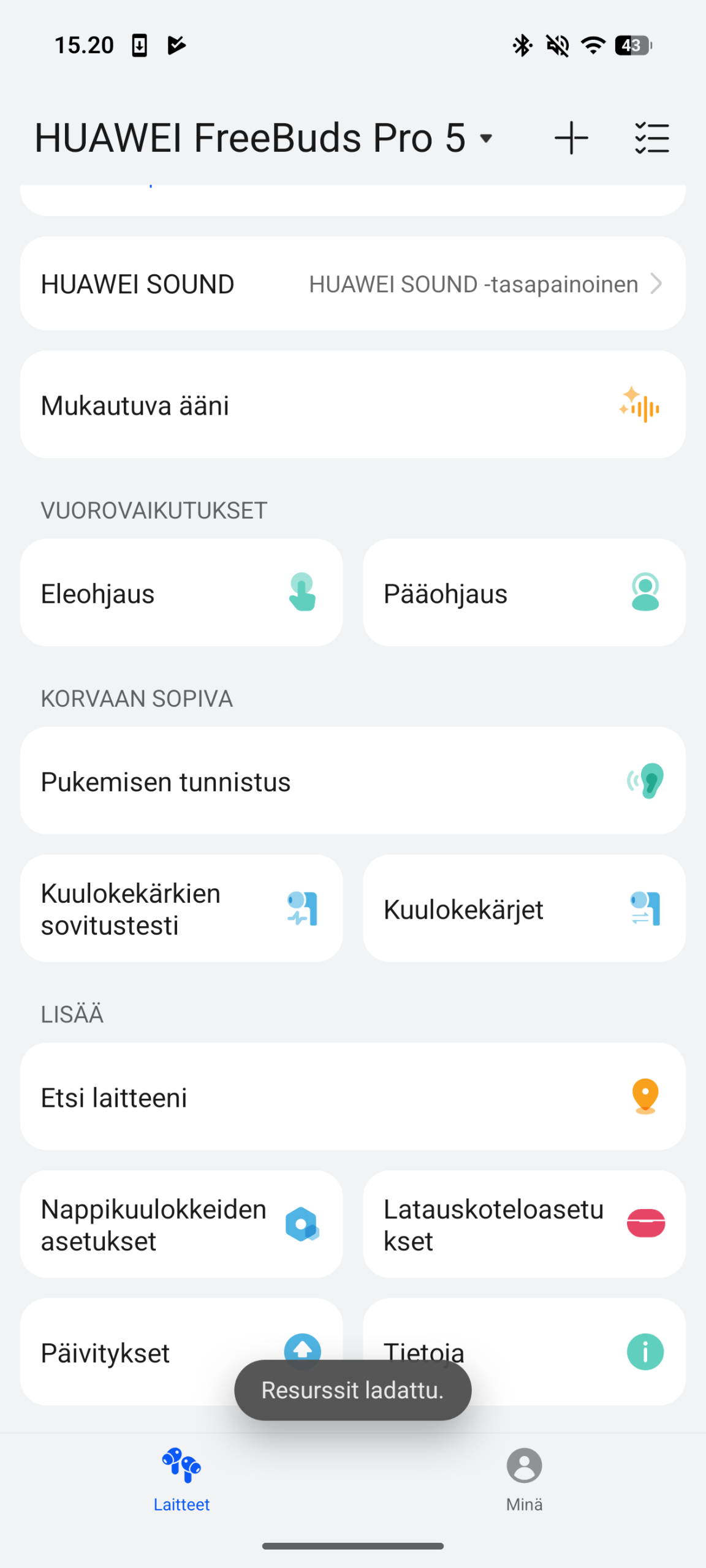706x1568 pixels.
Task: Switch to the Laitteet tab
Action: (x=181, y=1480)
